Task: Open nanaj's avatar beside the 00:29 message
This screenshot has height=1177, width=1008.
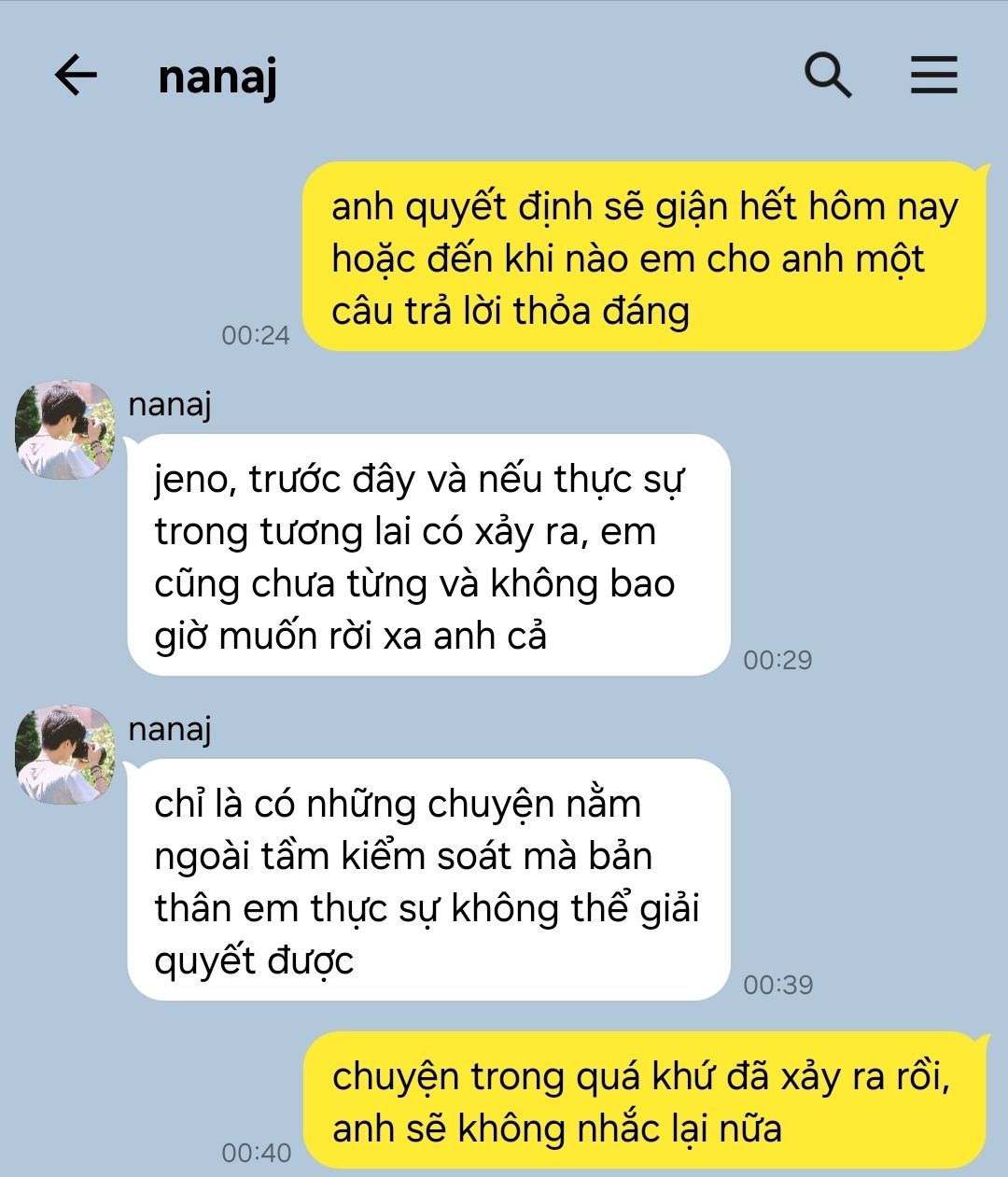Action: coord(64,430)
